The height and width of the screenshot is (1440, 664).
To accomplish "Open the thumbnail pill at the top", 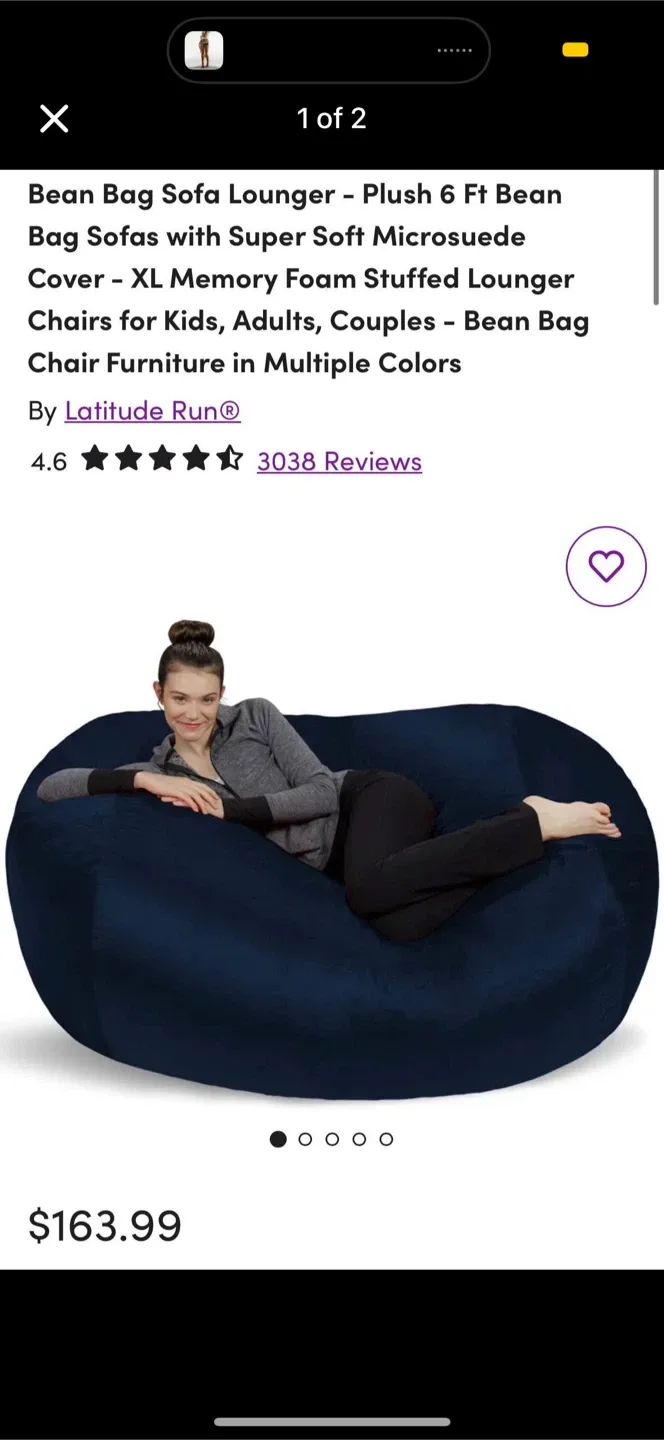I will 328,50.
